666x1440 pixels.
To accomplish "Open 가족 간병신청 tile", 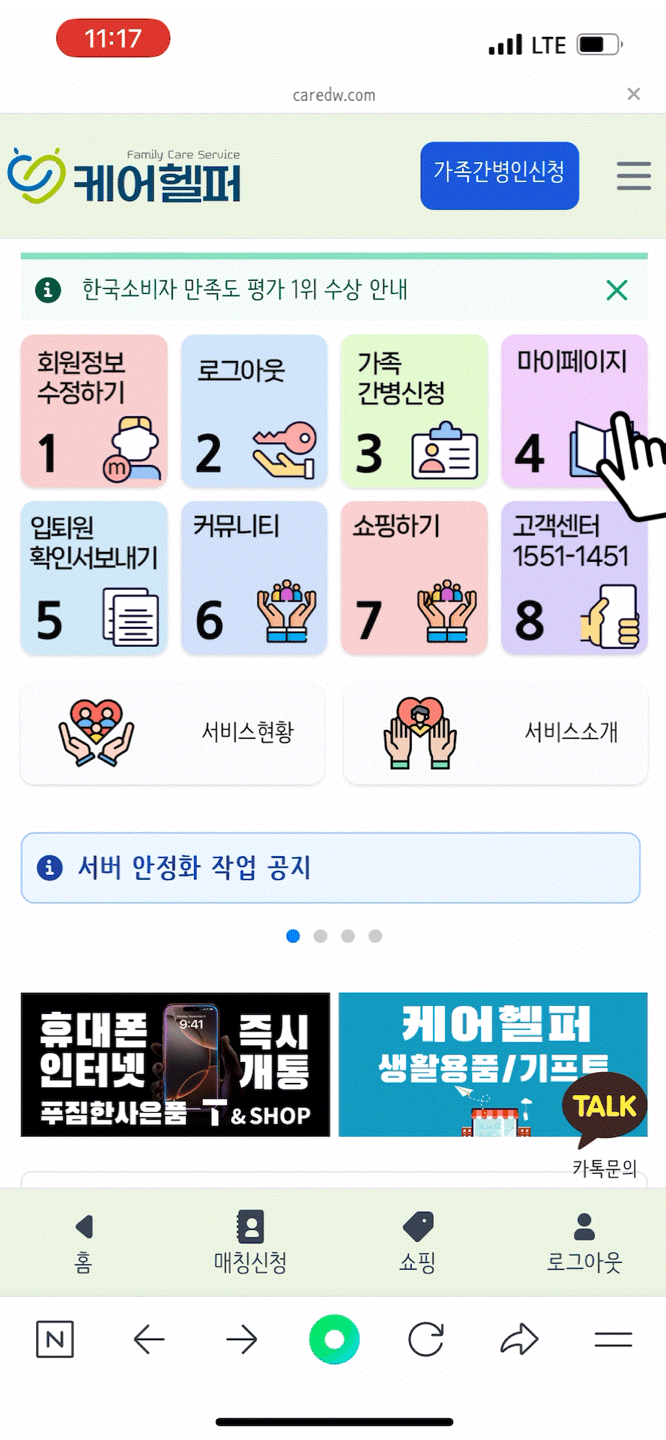I will pyautogui.click(x=414, y=411).
